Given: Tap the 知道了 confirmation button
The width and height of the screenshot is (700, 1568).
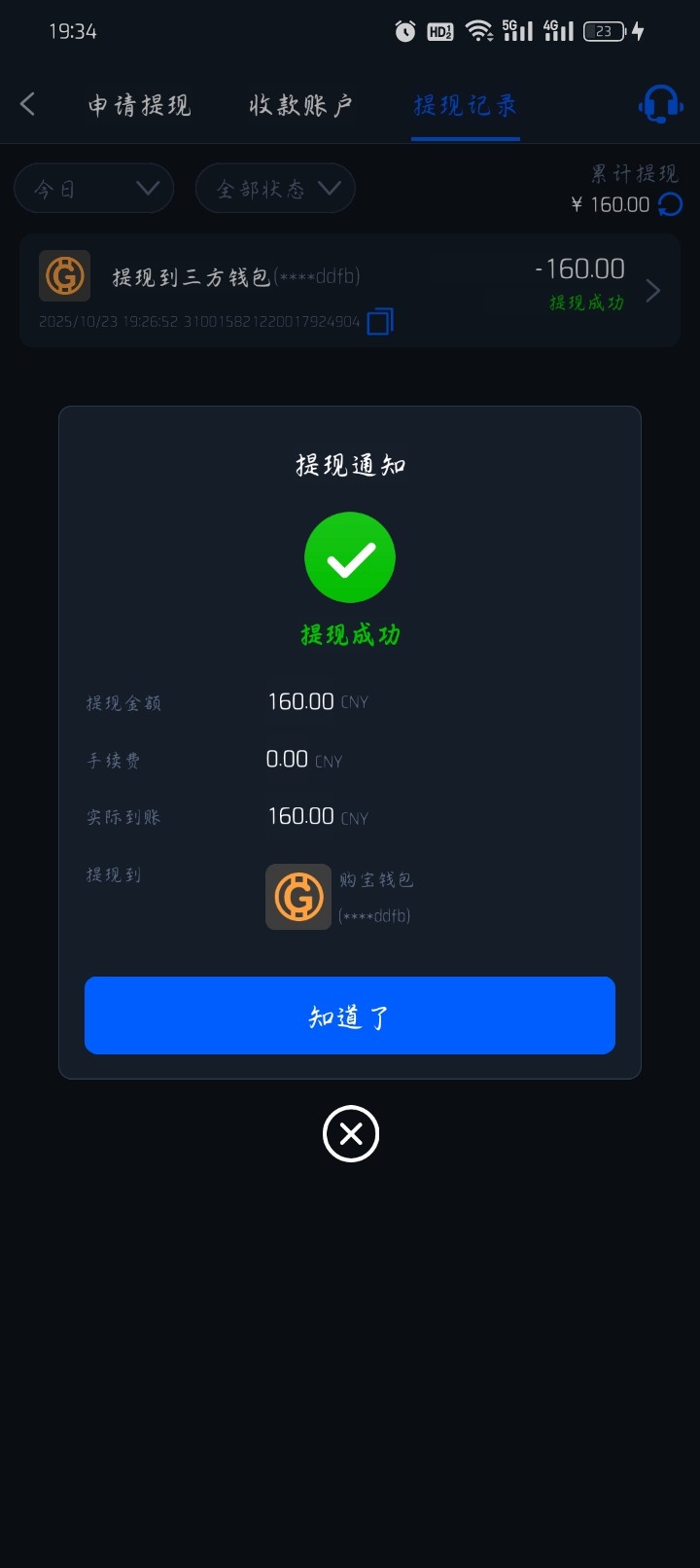Looking at the screenshot, I should 350,1016.
